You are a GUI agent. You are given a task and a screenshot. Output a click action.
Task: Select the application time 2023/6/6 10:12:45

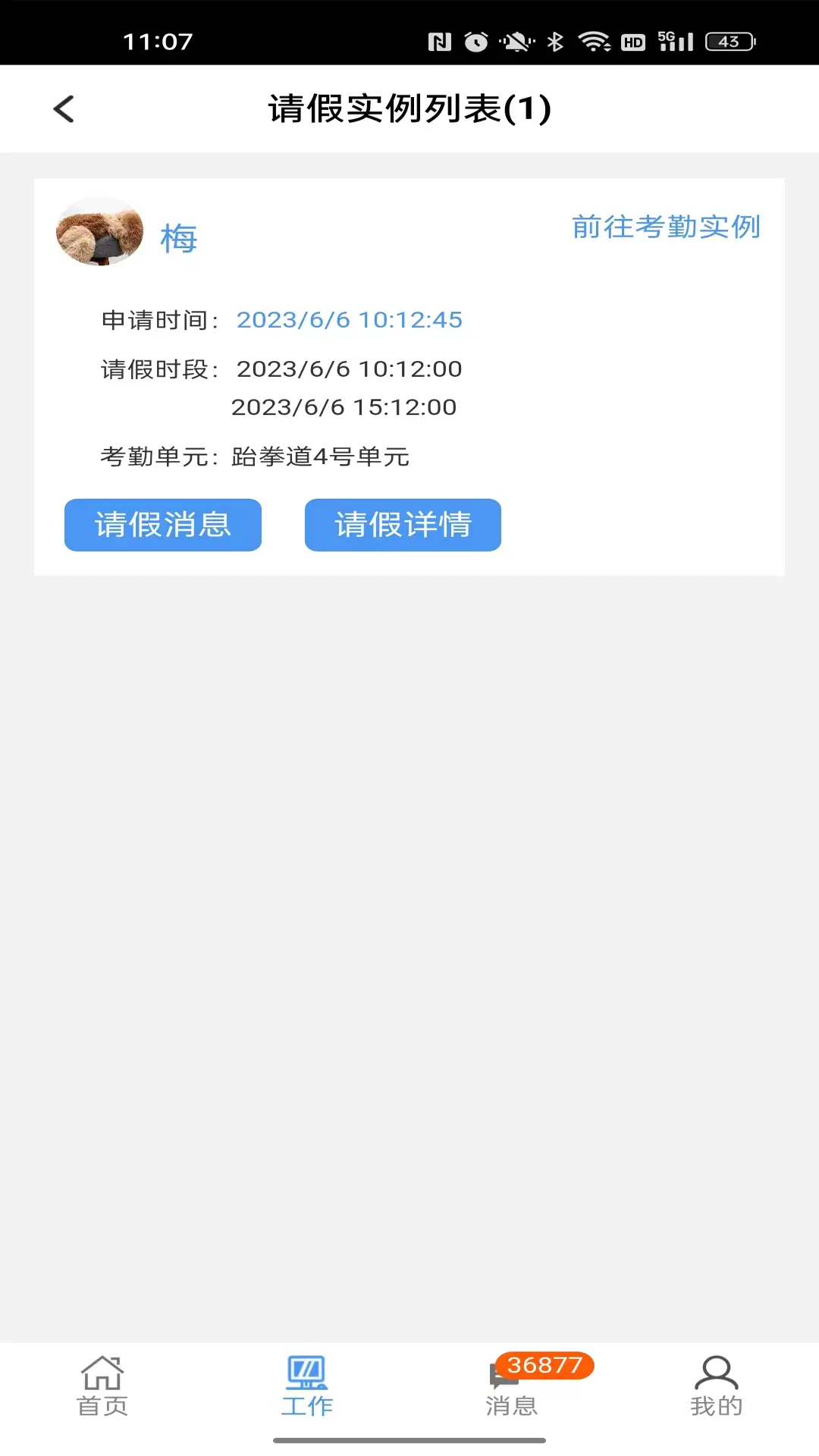point(350,319)
